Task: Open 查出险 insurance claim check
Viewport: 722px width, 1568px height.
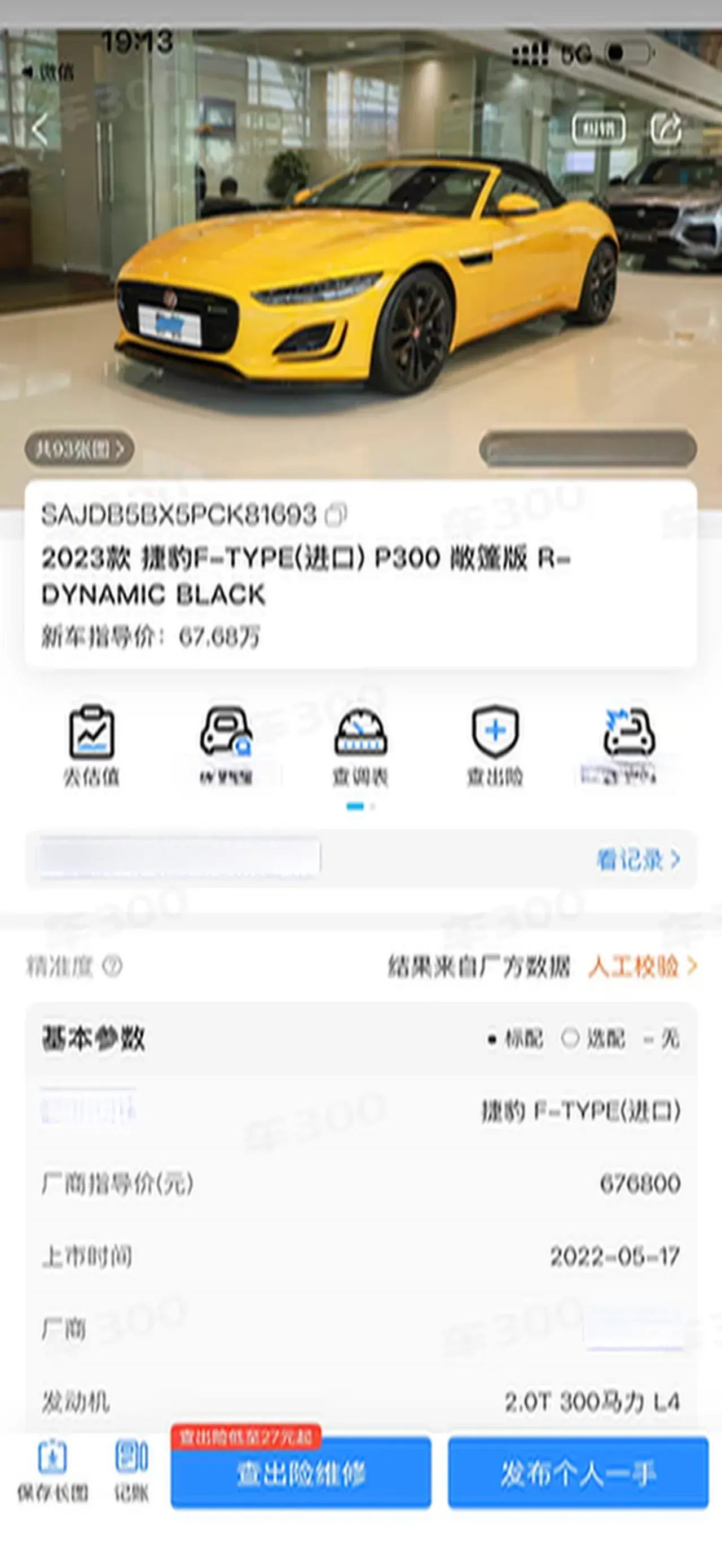Action: [x=495, y=745]
